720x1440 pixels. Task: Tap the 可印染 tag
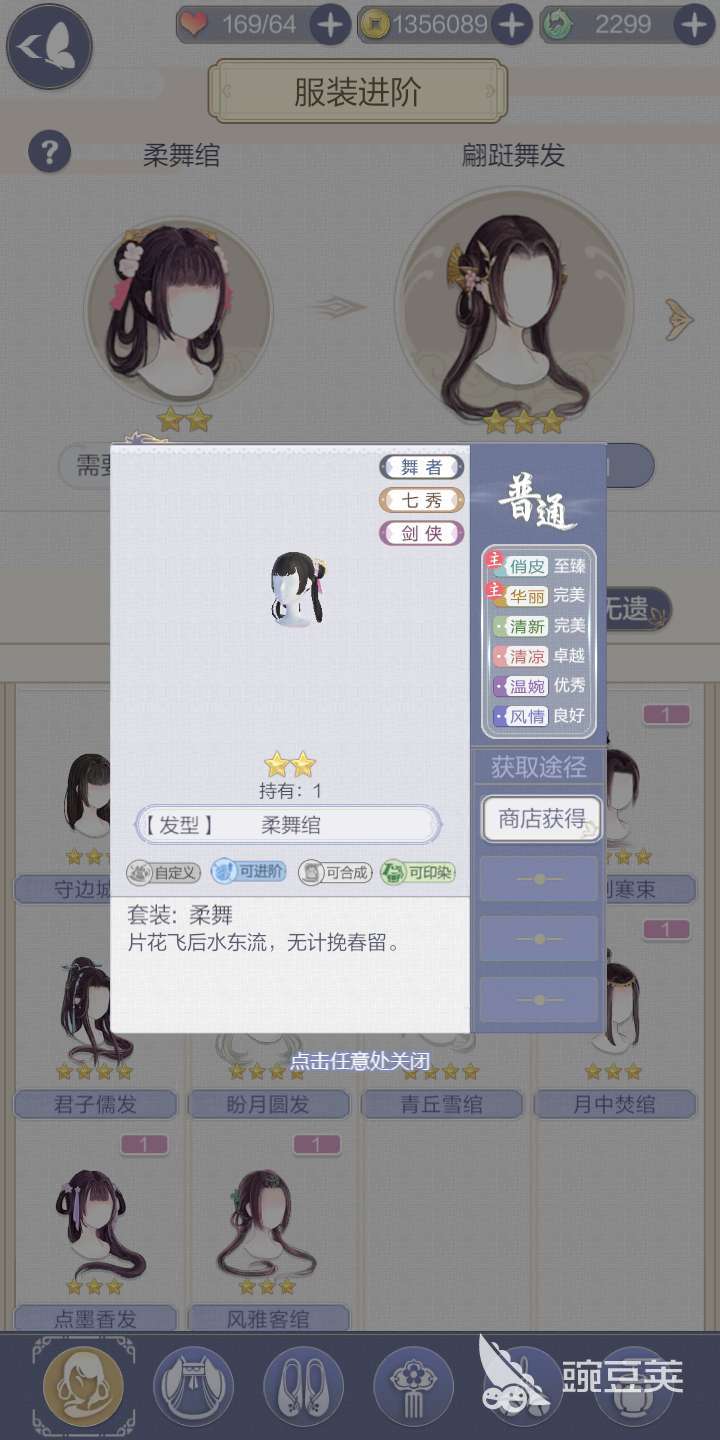[x=418, y=872]
